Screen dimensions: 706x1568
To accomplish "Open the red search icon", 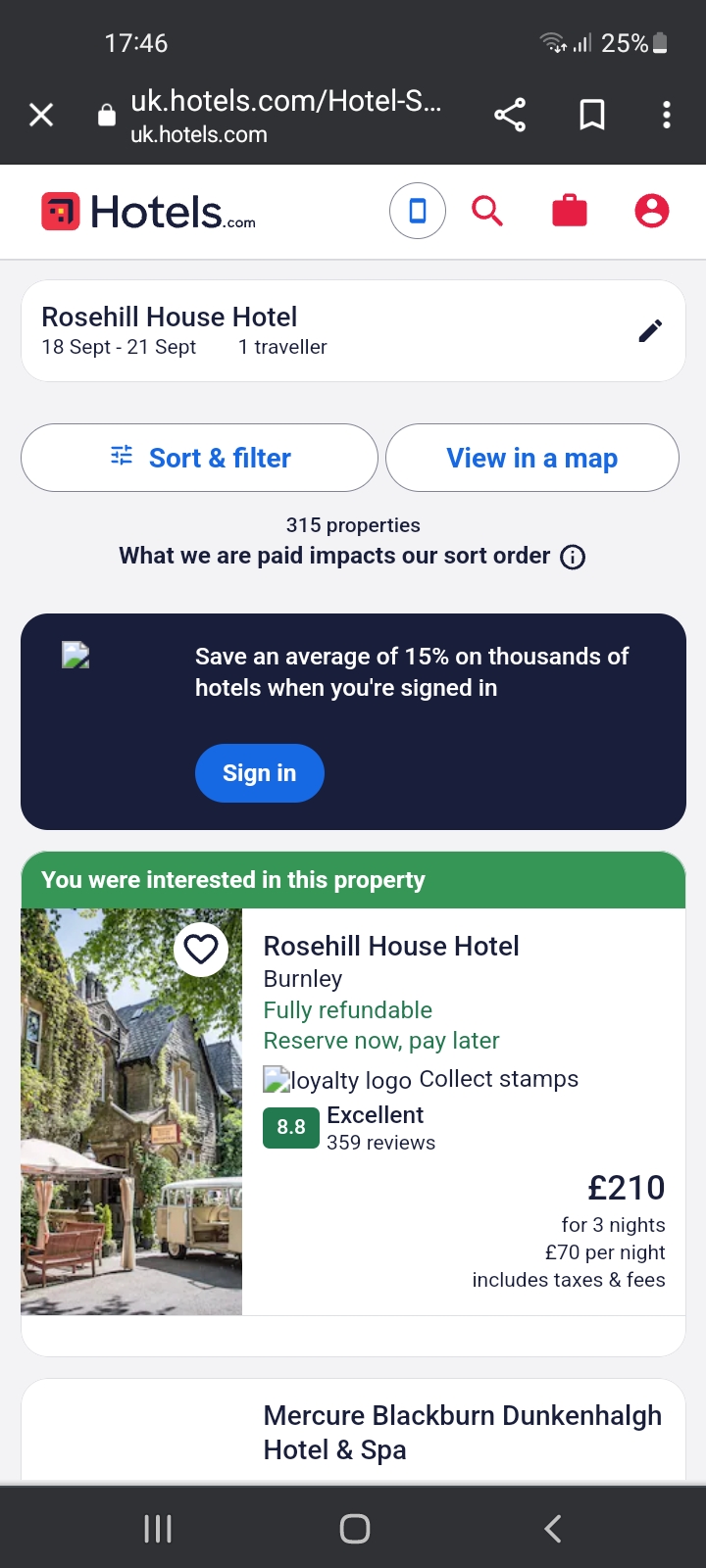I will click(x=487, y=211).
